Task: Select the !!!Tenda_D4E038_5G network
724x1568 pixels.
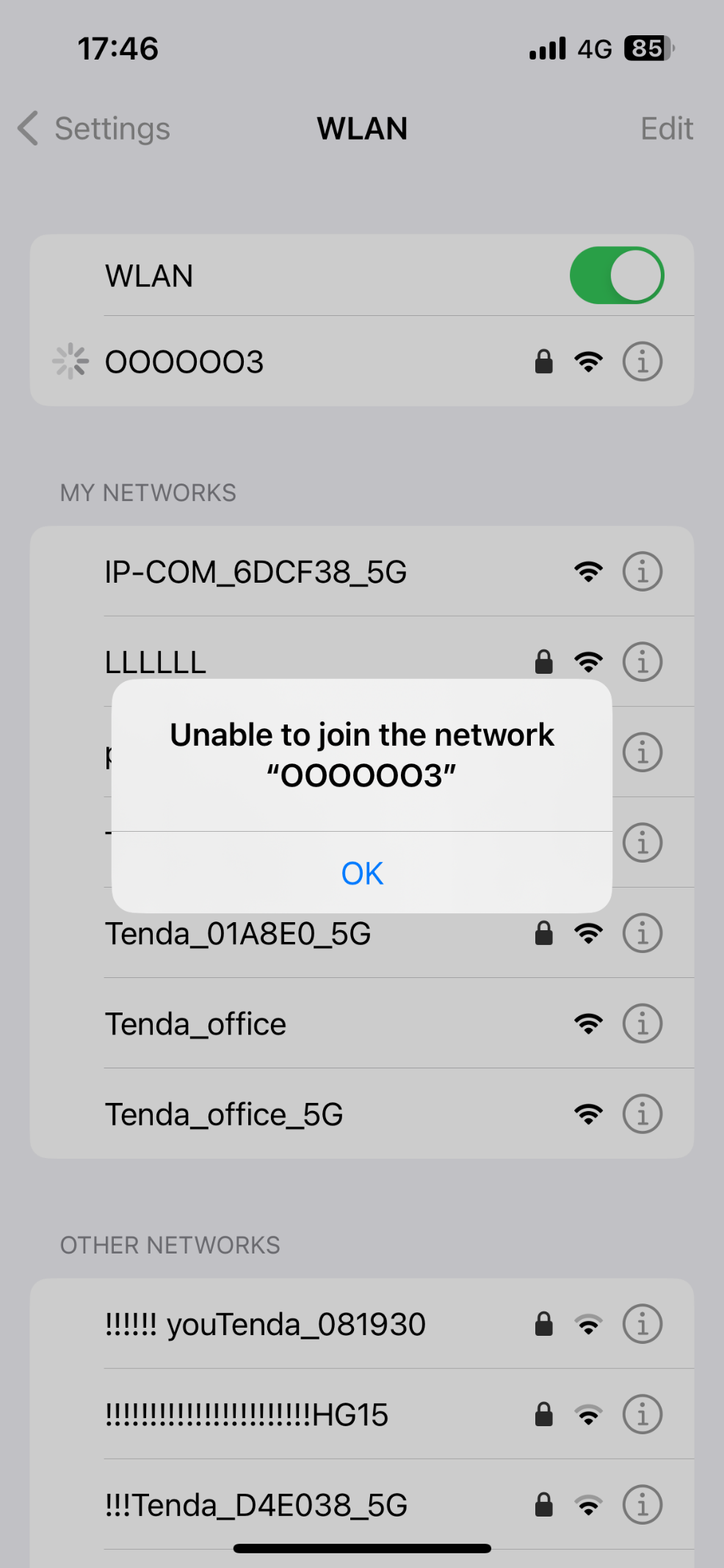Action: click(x=294, y=1505)
